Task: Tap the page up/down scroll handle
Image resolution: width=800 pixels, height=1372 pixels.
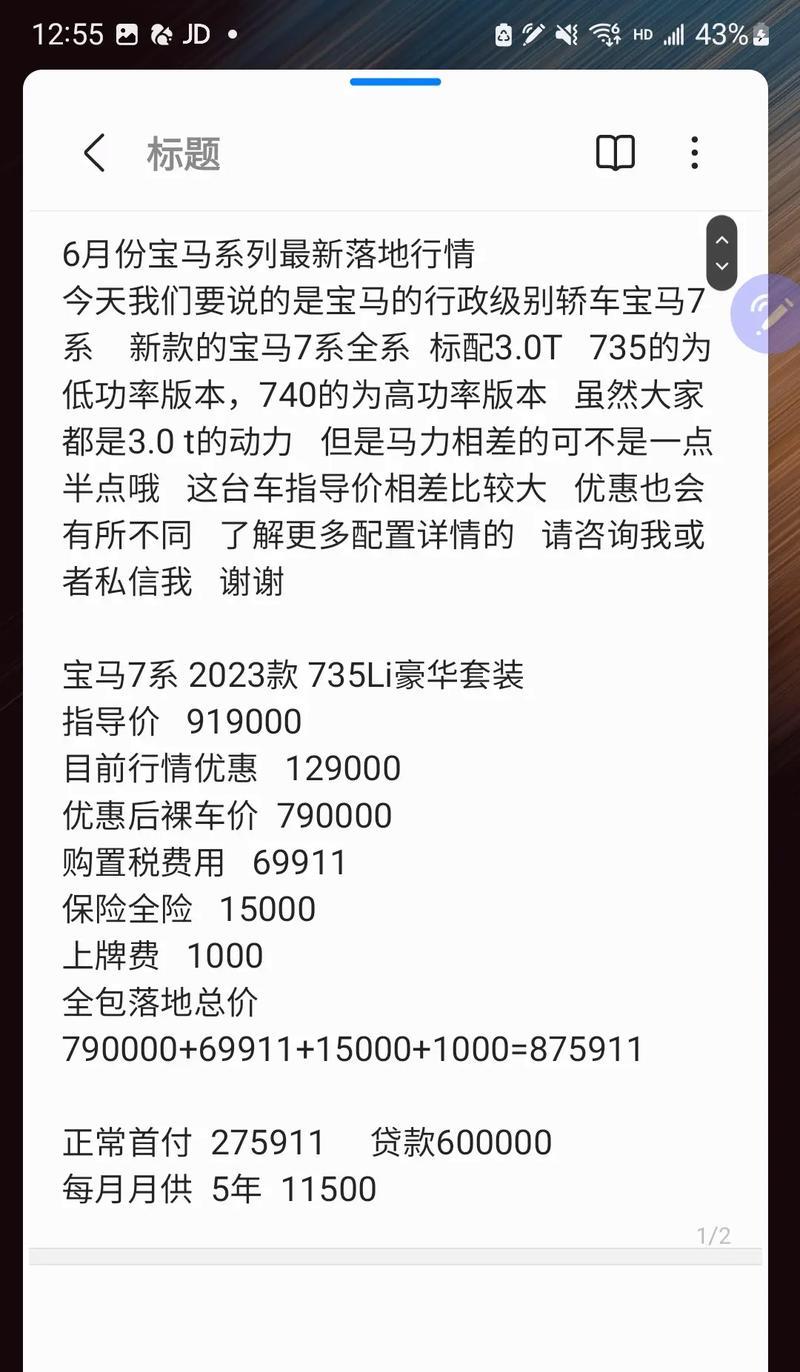Action: [x=721, y=254]
